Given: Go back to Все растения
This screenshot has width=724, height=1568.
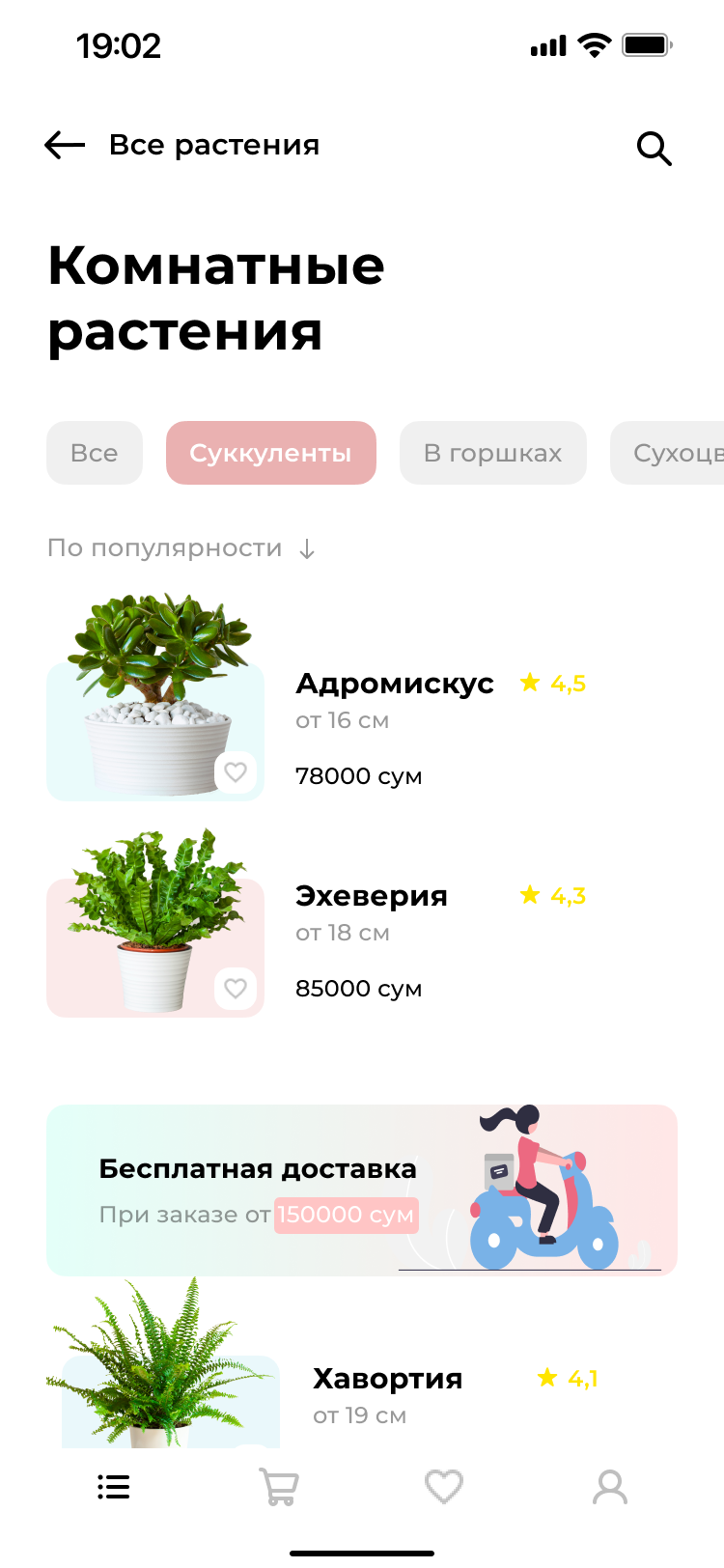Looking at the screenshot, I should coord(65,146).
